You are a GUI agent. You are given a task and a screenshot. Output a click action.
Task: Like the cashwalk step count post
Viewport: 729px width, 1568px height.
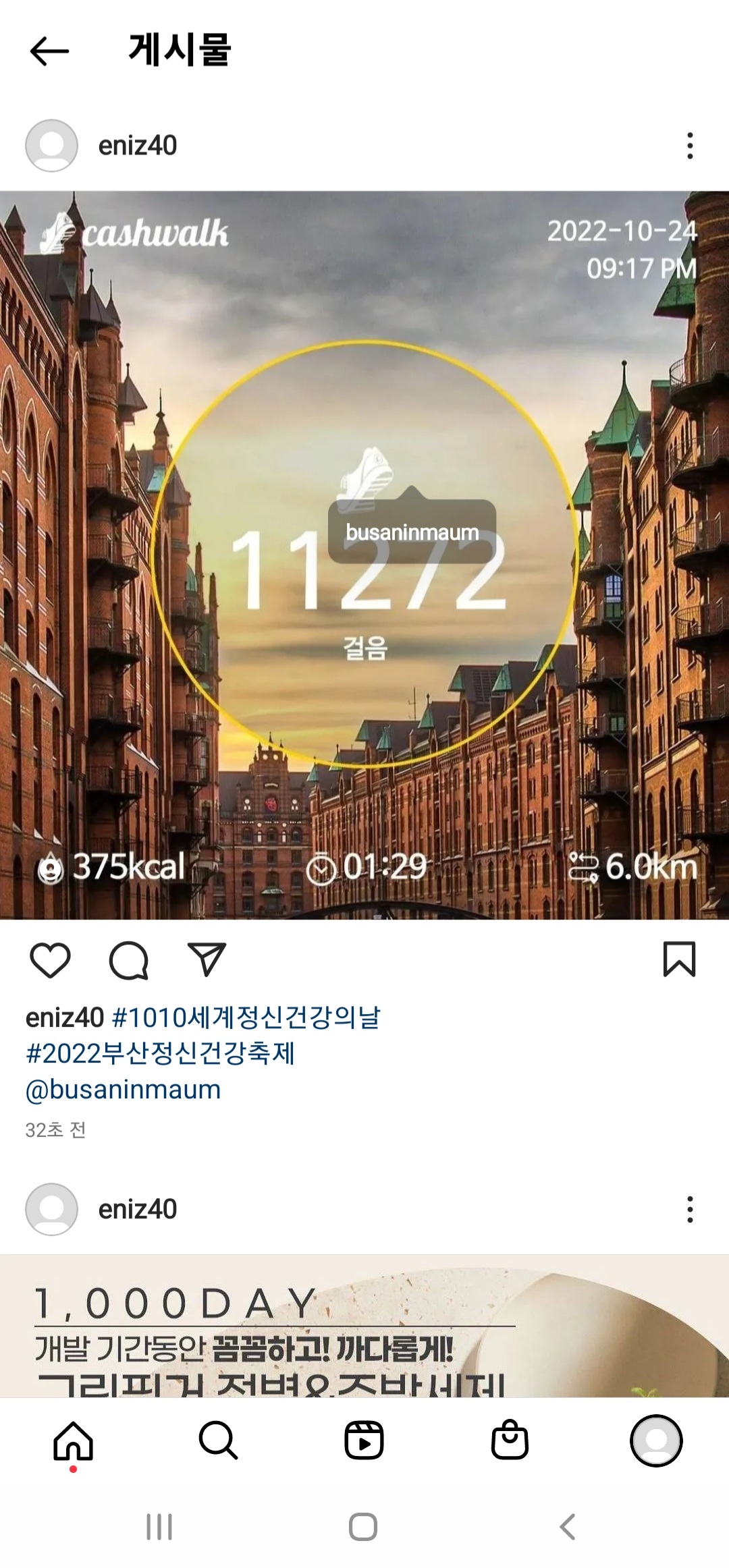click(x=51, y=959)
